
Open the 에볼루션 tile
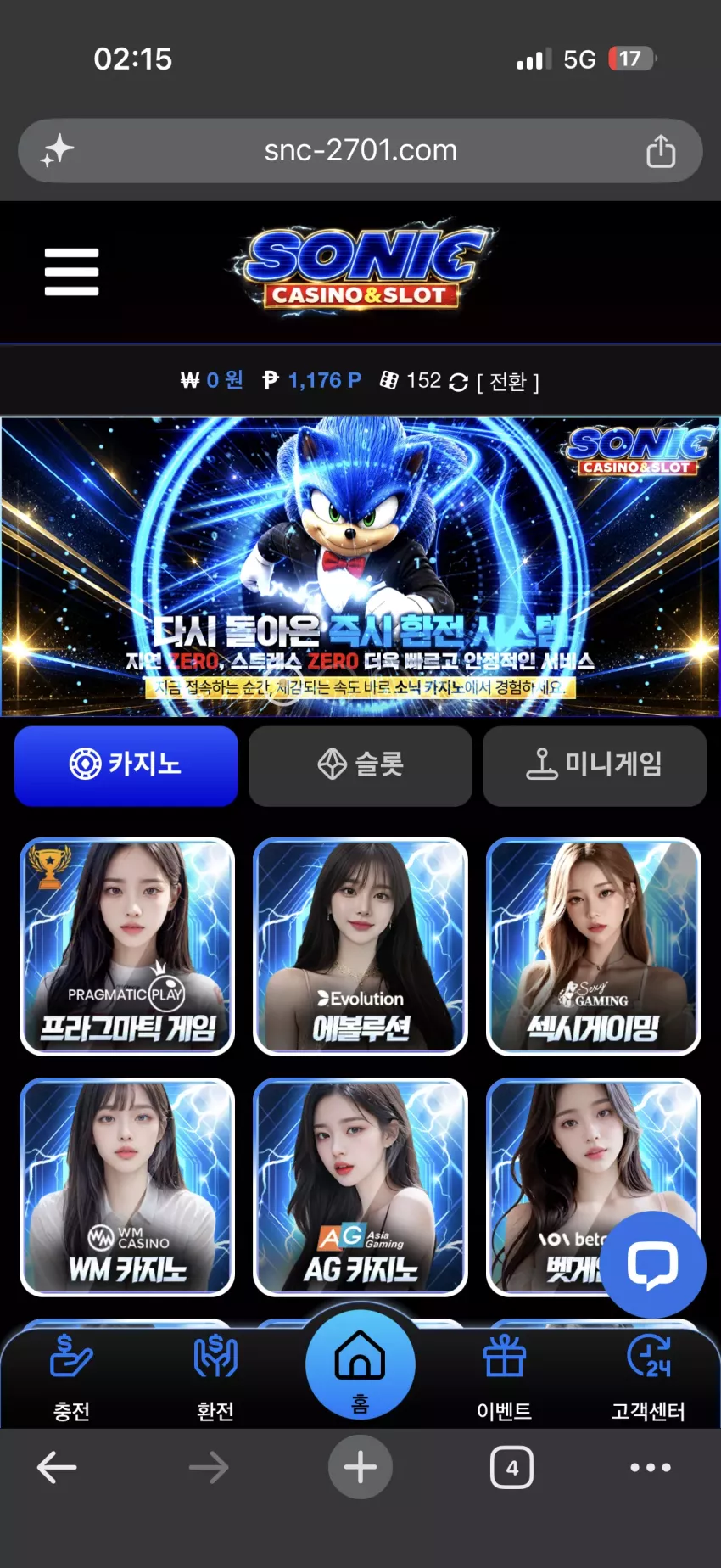[360, 946]
